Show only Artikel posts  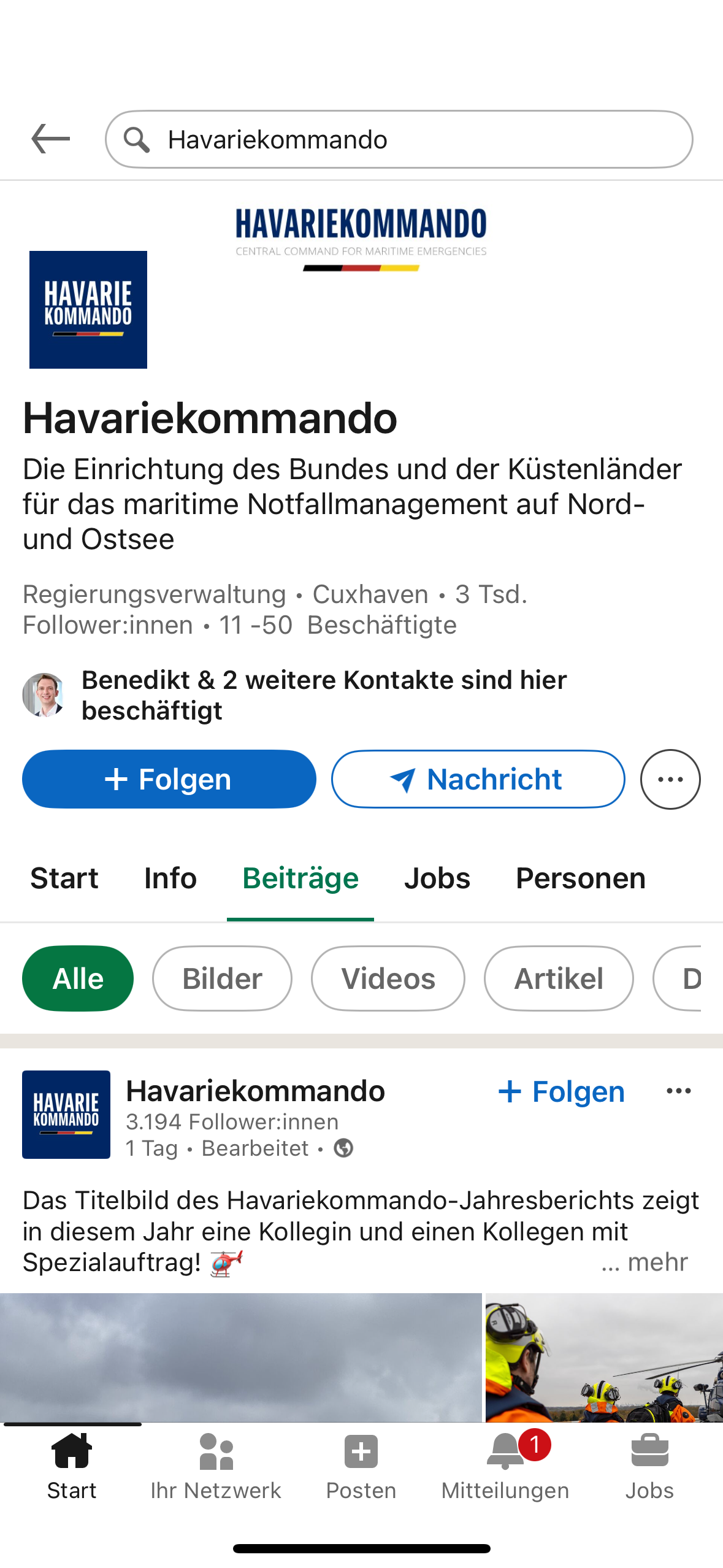[x=558, y=978]
